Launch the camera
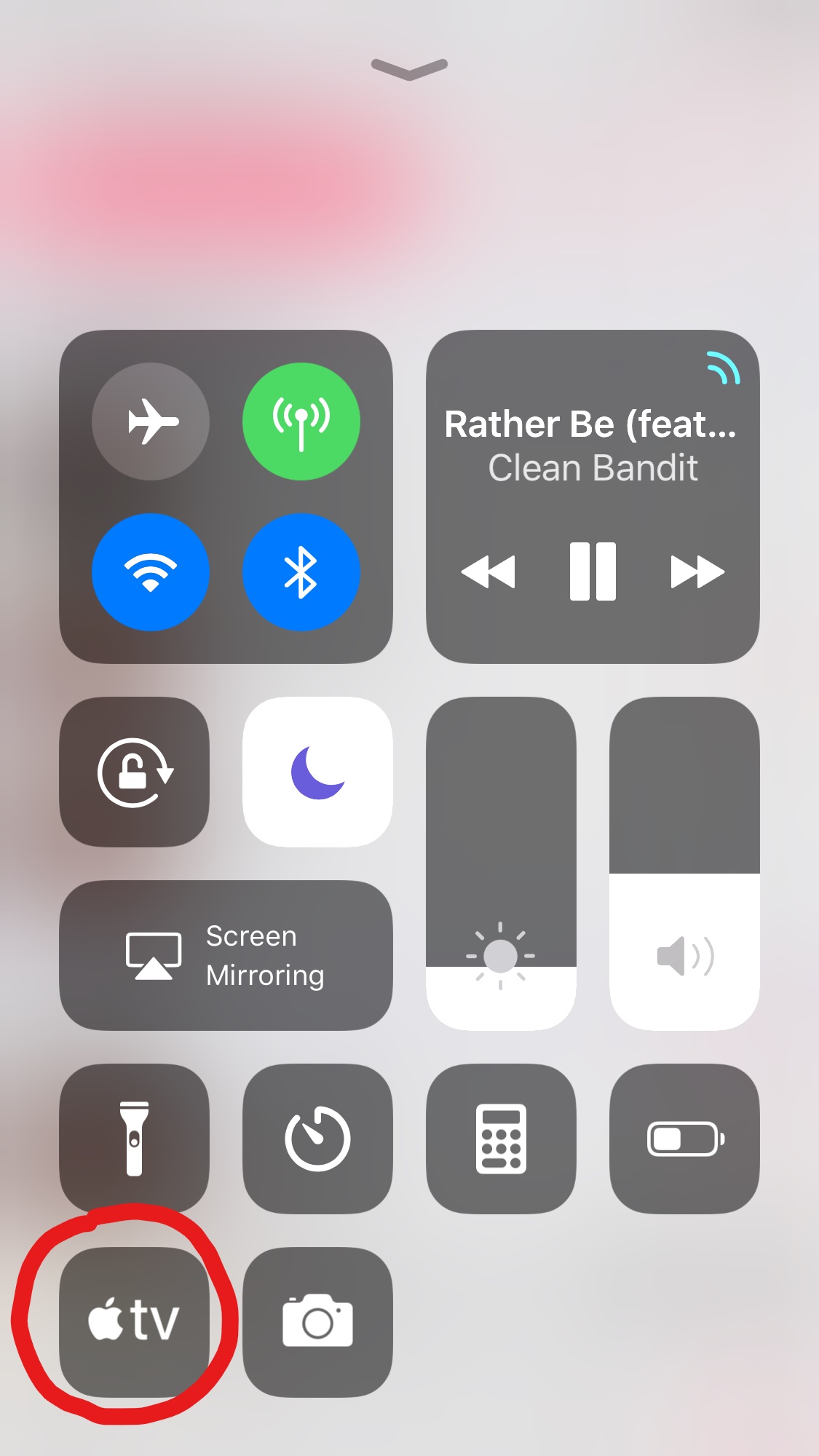This screenshot has width=819, height=1456. (x=317, y=1322)
